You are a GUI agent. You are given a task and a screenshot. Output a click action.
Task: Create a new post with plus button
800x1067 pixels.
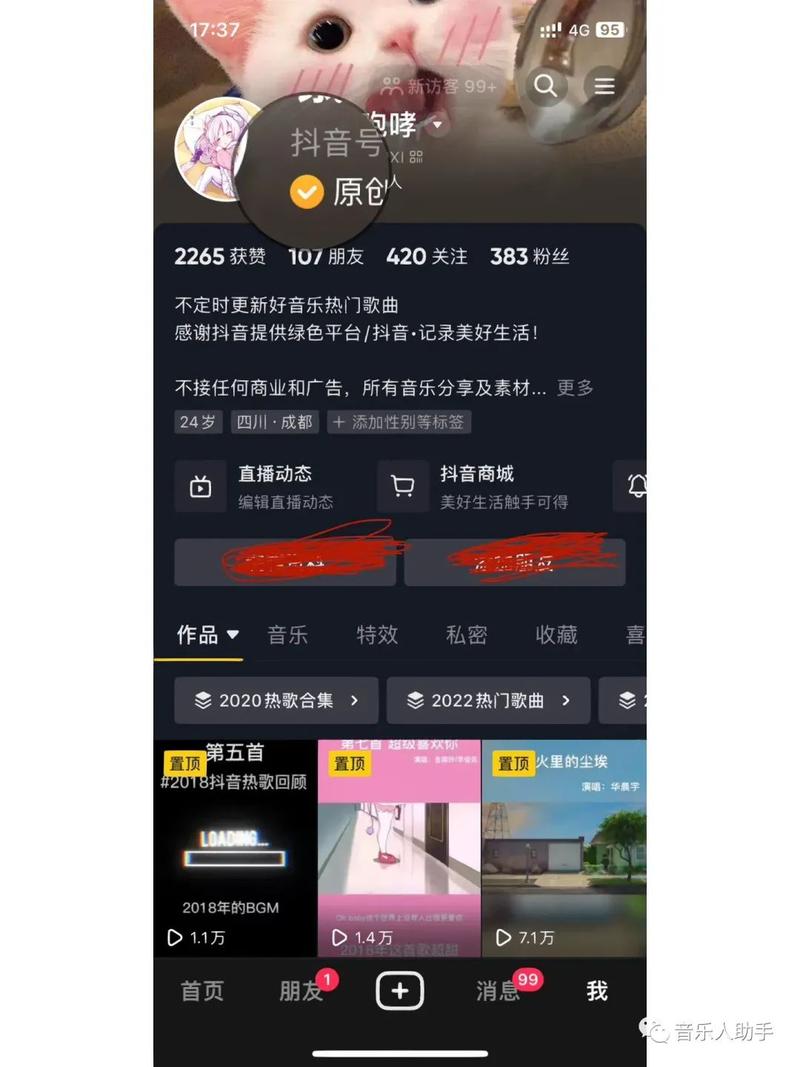(x=400, y=991)
